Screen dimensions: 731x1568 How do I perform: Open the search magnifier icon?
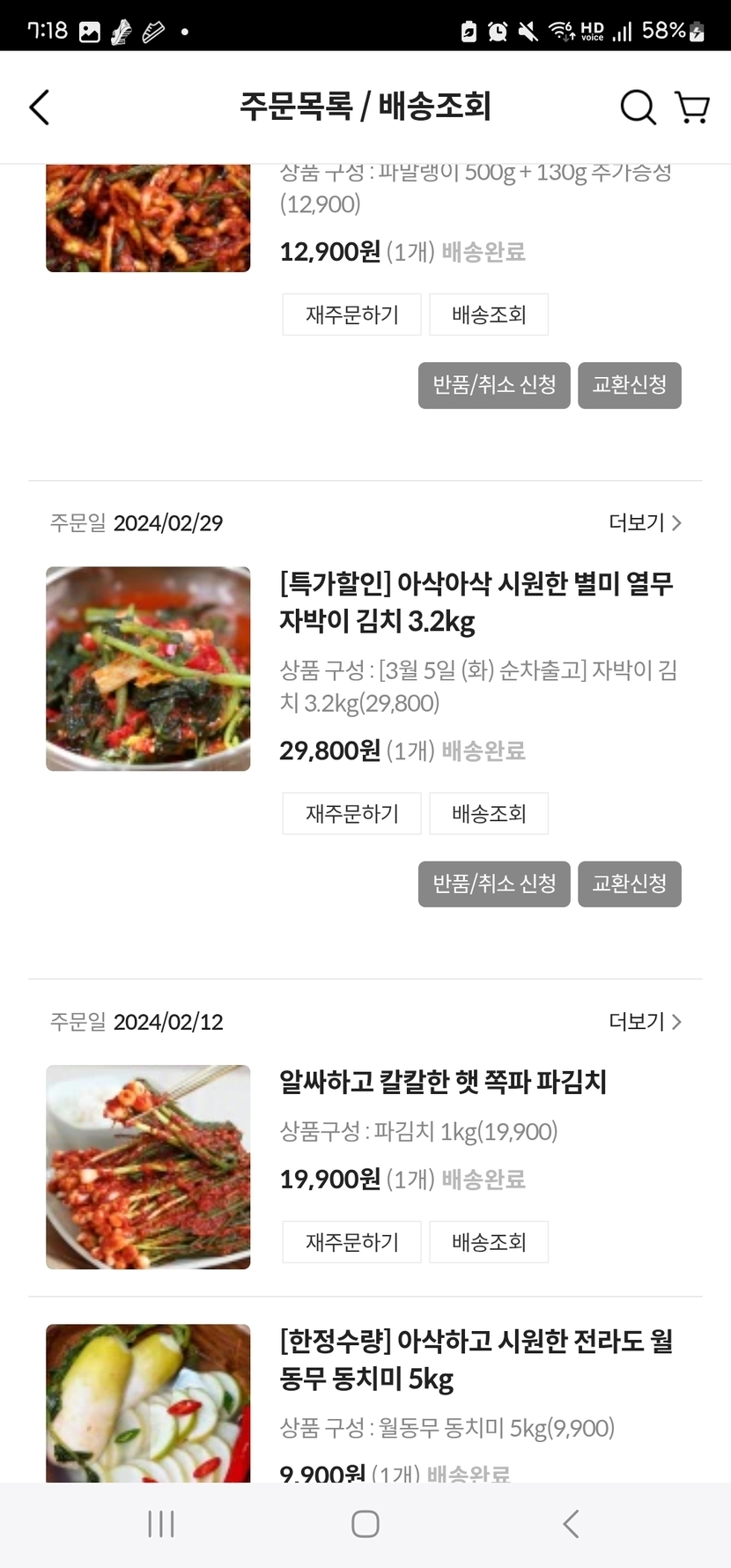click(x=638, y=107)
